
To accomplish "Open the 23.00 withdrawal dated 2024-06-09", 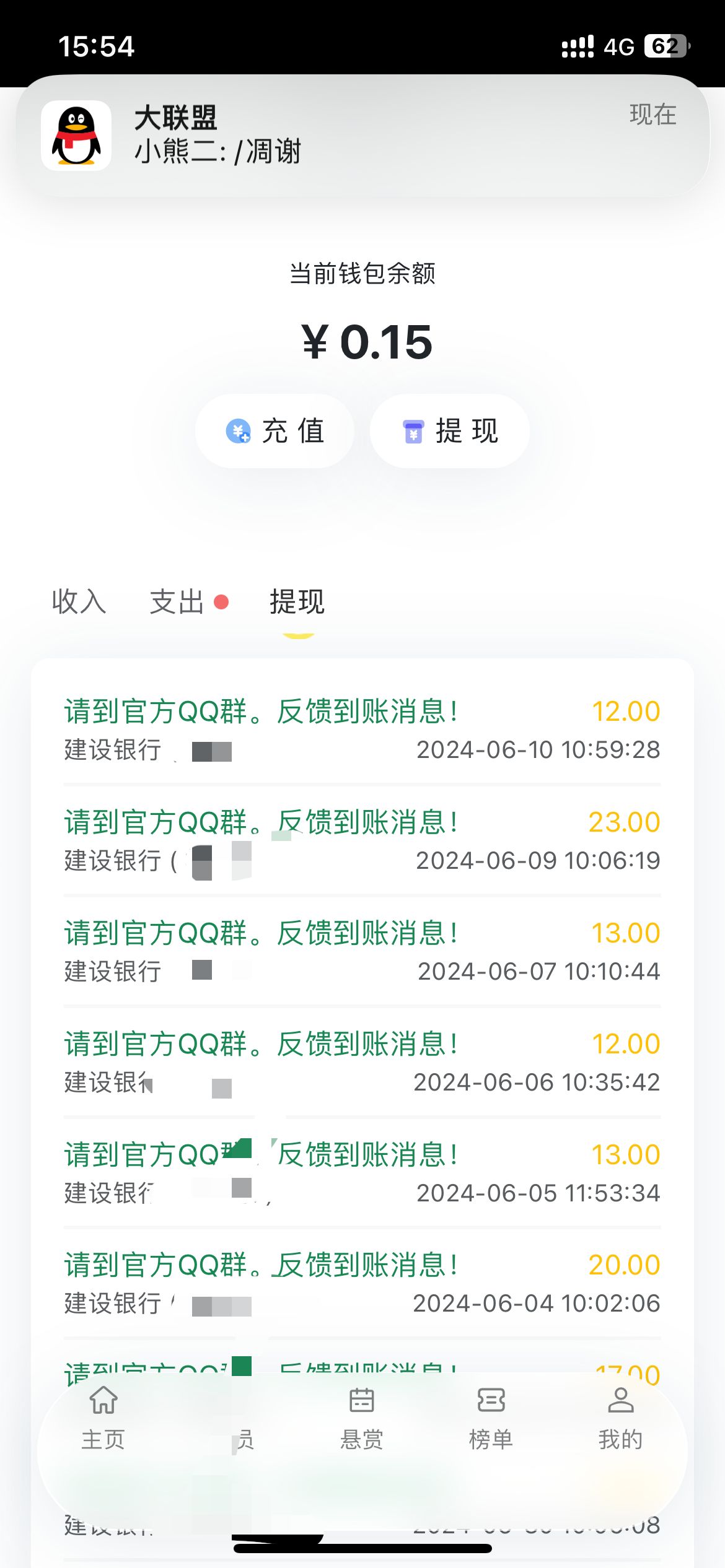I will [x=362, y=840].
